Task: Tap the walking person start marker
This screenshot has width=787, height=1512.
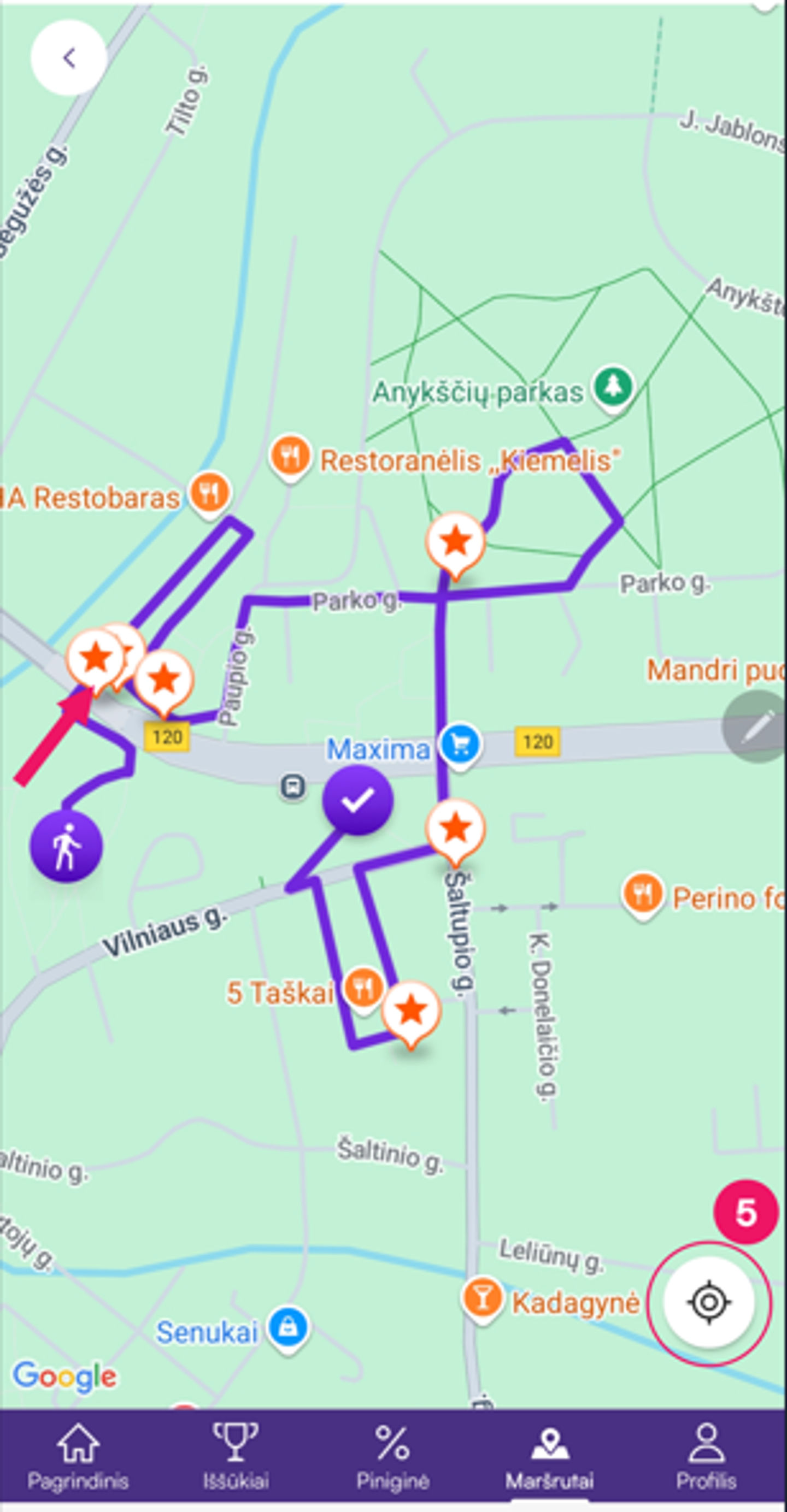Action: coord(66,846)
